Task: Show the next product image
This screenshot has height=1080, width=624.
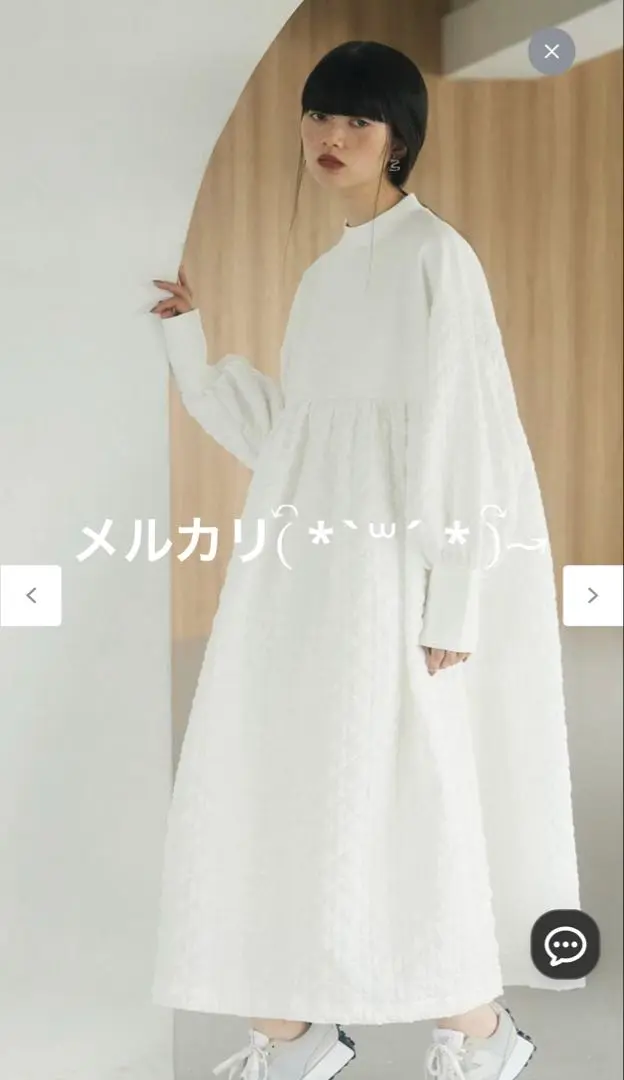Action: coord(593,596)
